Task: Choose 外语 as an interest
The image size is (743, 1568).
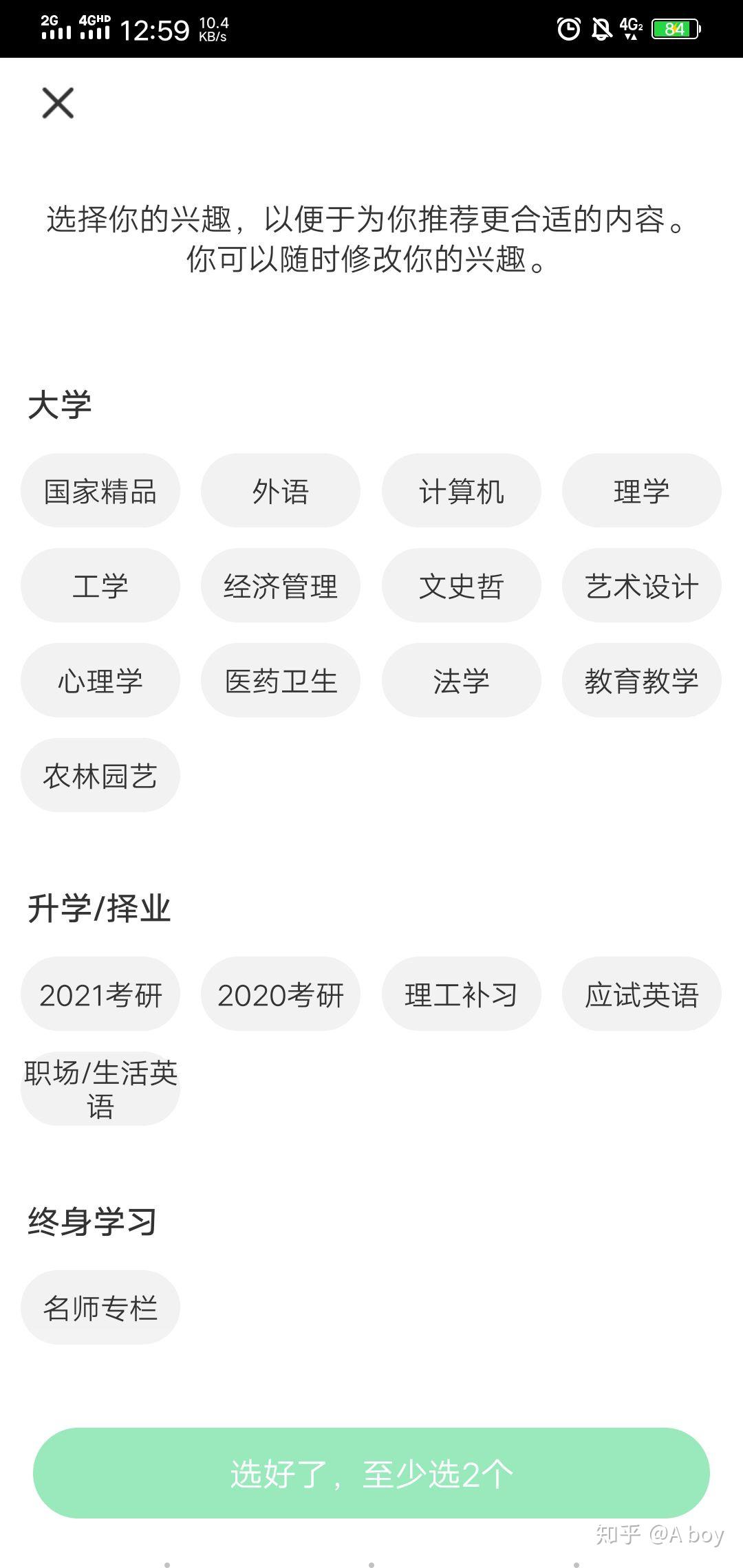Action: coord(281,491)
